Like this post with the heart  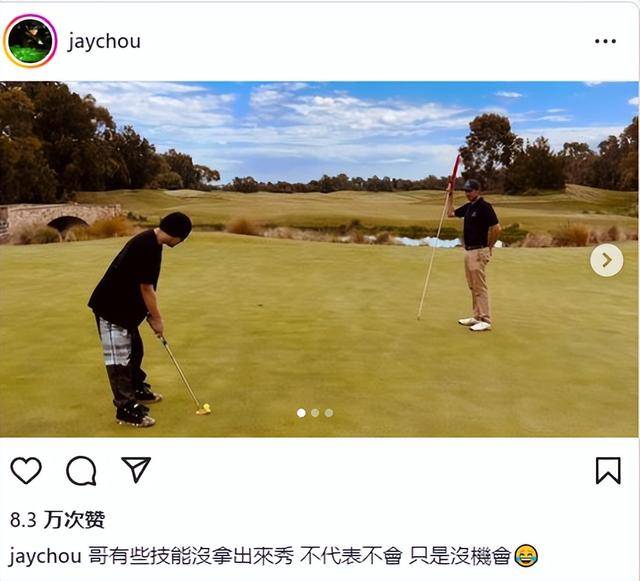26,470
